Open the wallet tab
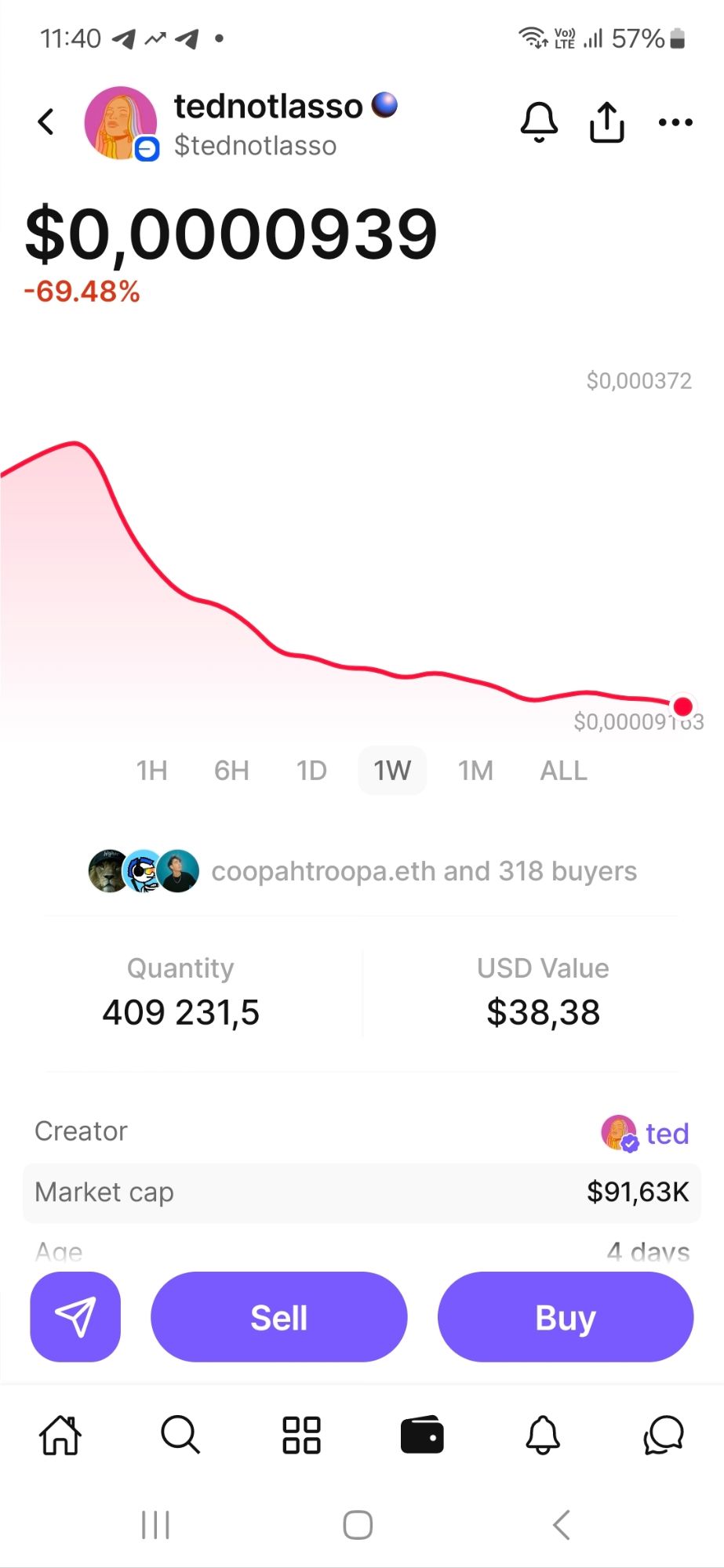The image size is (724, 1568). [422, 1436]
